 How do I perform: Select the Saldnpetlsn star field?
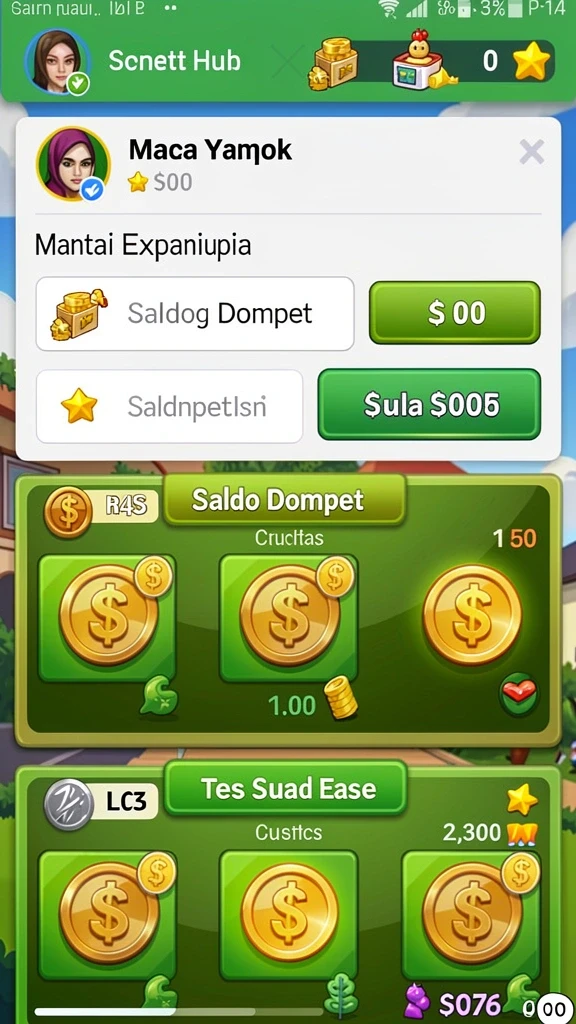tap(169, 406)
